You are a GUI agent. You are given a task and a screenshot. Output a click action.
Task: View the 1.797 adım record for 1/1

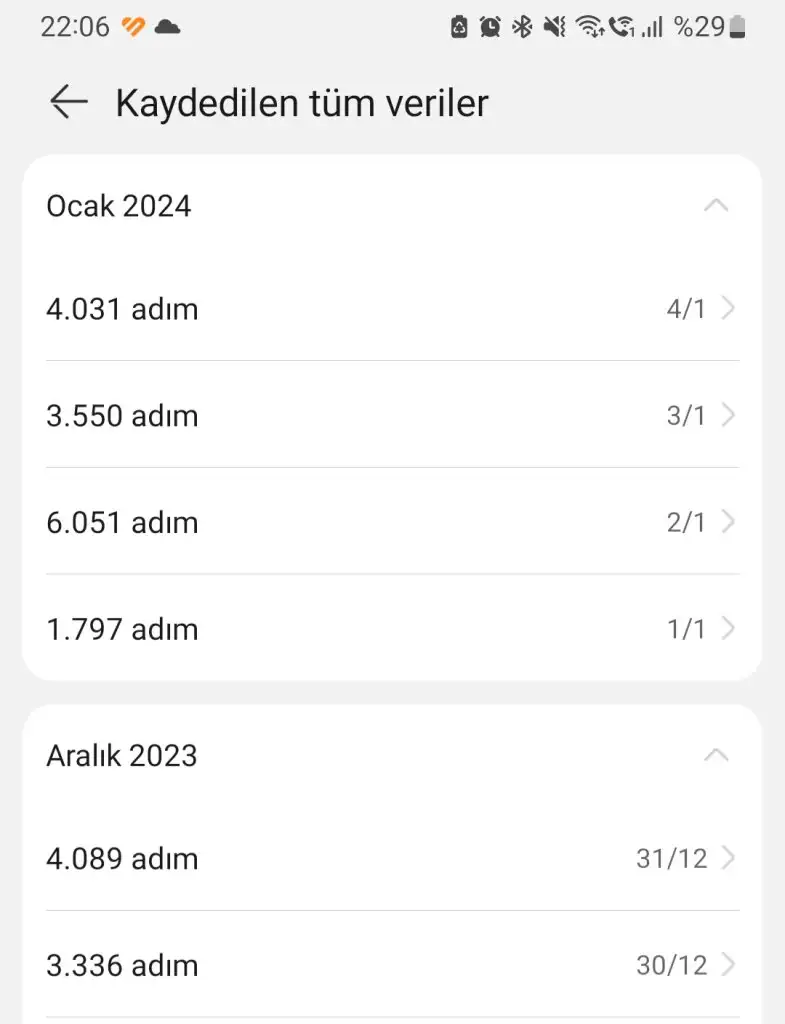[x=392, y=629]
